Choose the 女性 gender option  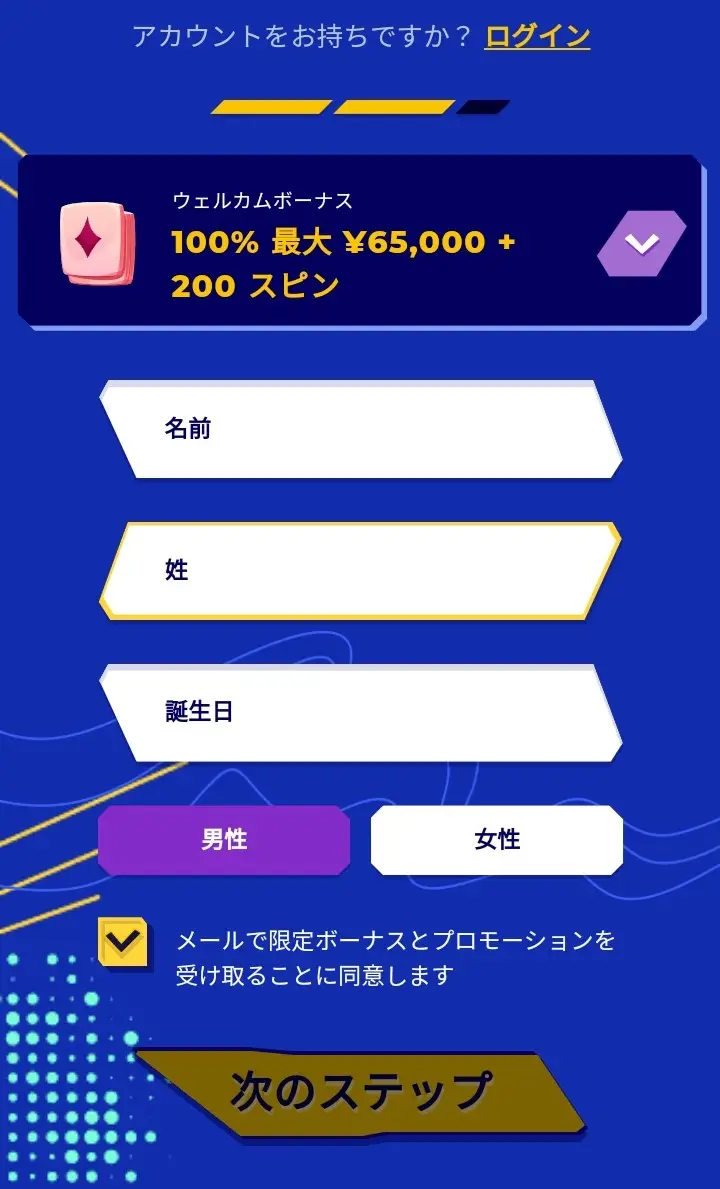coord(497,840)
